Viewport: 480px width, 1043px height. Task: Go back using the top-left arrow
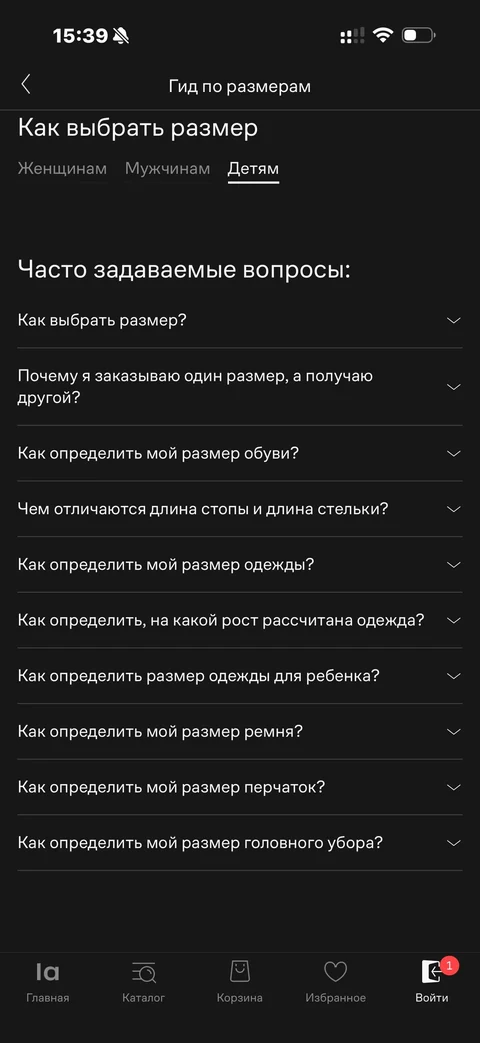pyautogui.click(x=26, y=84)
